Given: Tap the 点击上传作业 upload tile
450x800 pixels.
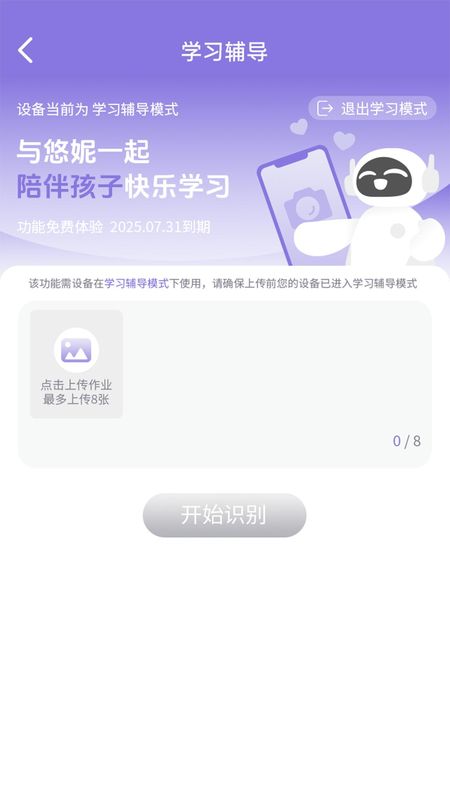Looking at the screenshot, I should click(x=77, y=364).
